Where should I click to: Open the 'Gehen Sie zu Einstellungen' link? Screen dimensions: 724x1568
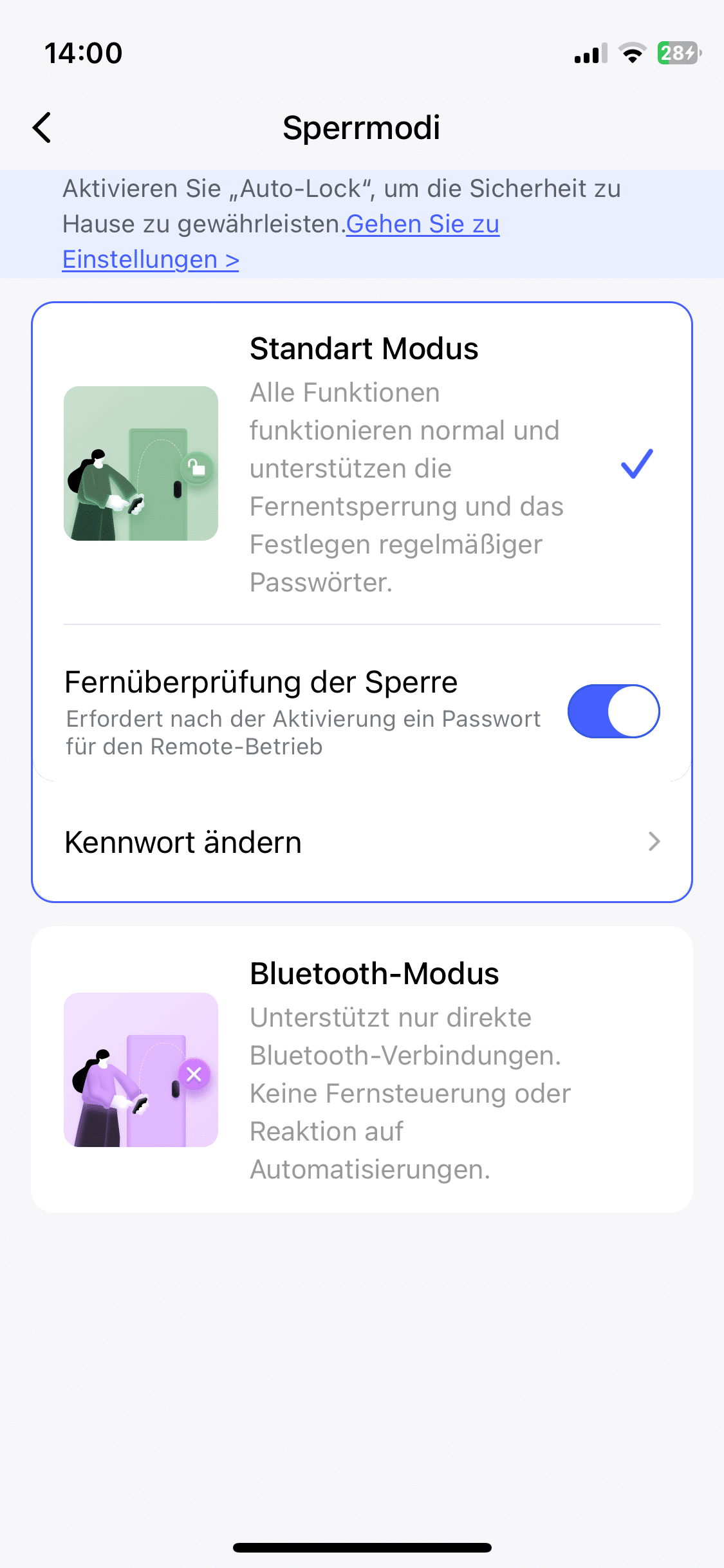(422, 225)
